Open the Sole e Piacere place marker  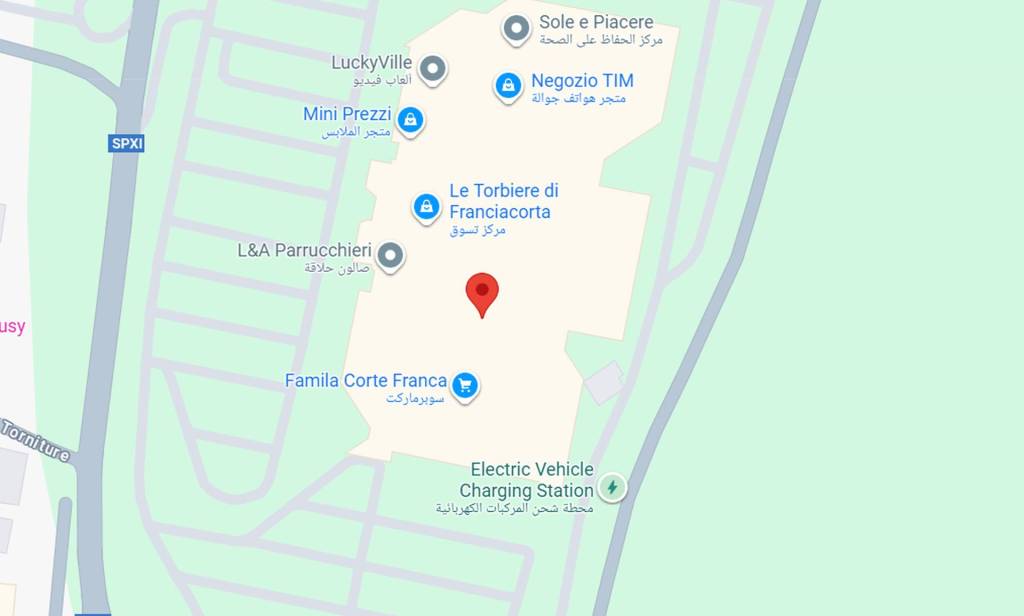[516, 30]
